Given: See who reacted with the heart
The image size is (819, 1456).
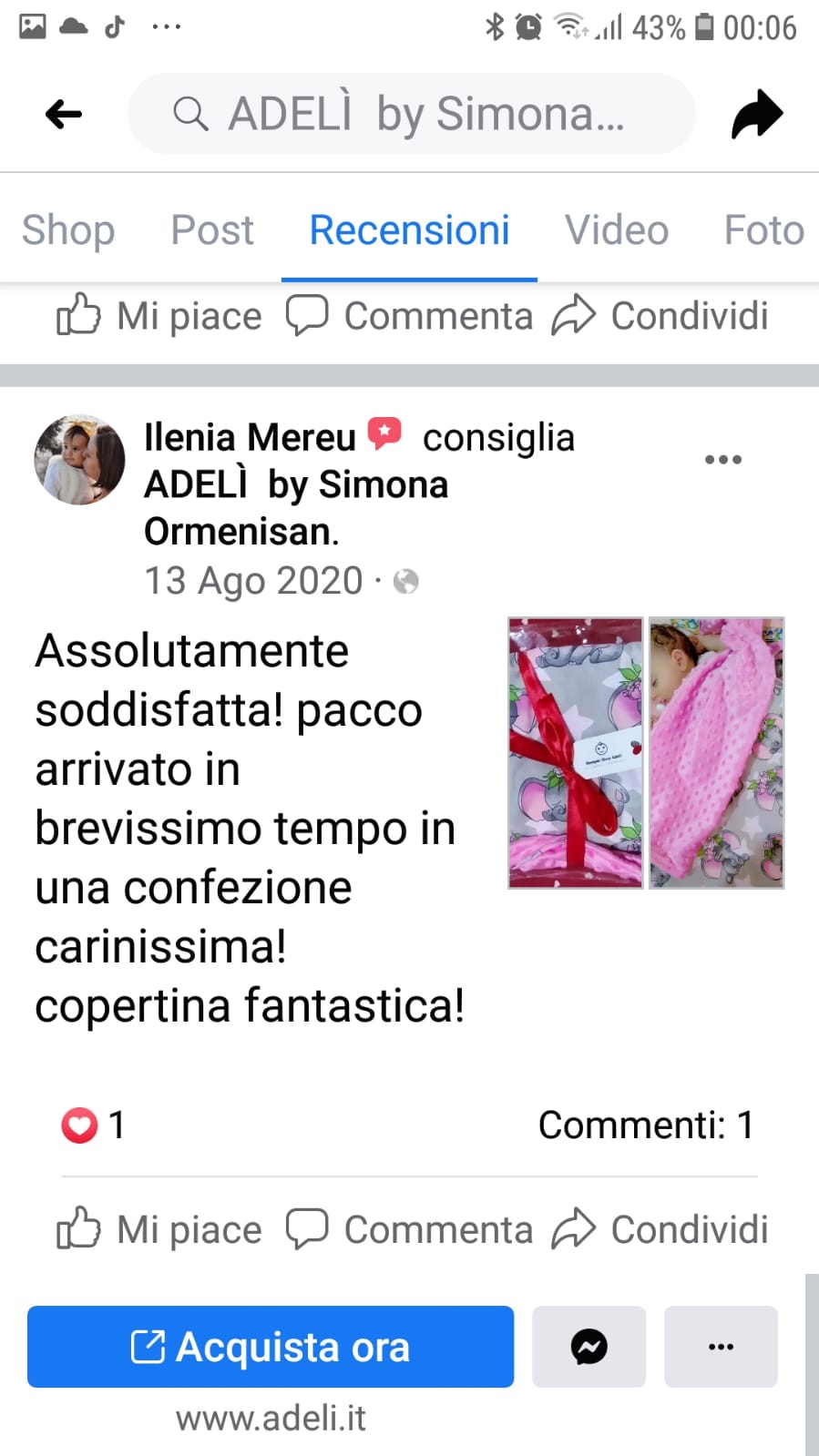Looking at the screenshot, I should 91,1125.
